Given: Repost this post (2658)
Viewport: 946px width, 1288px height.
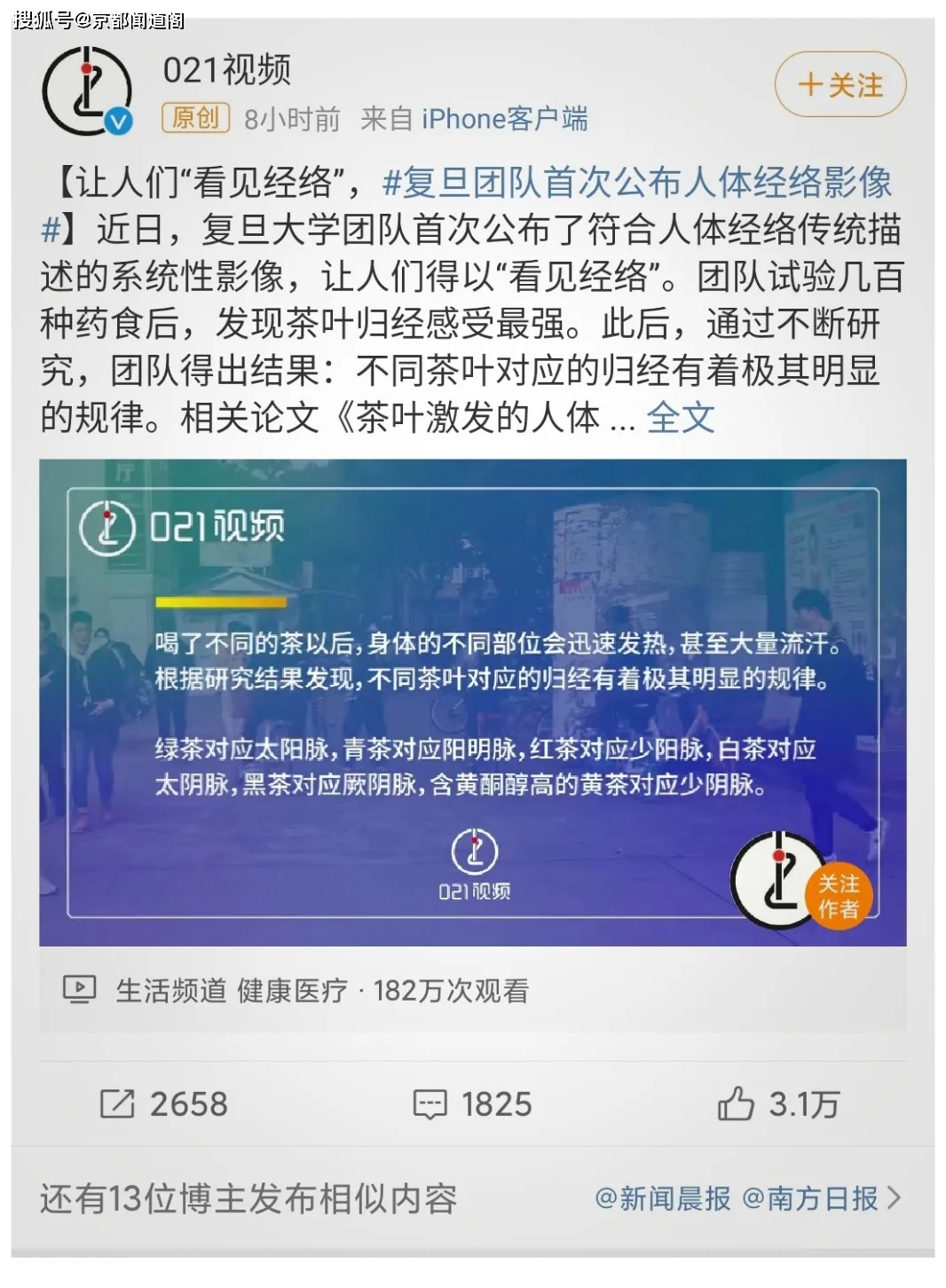Looking at the screenshot, I should [164, 1104].
